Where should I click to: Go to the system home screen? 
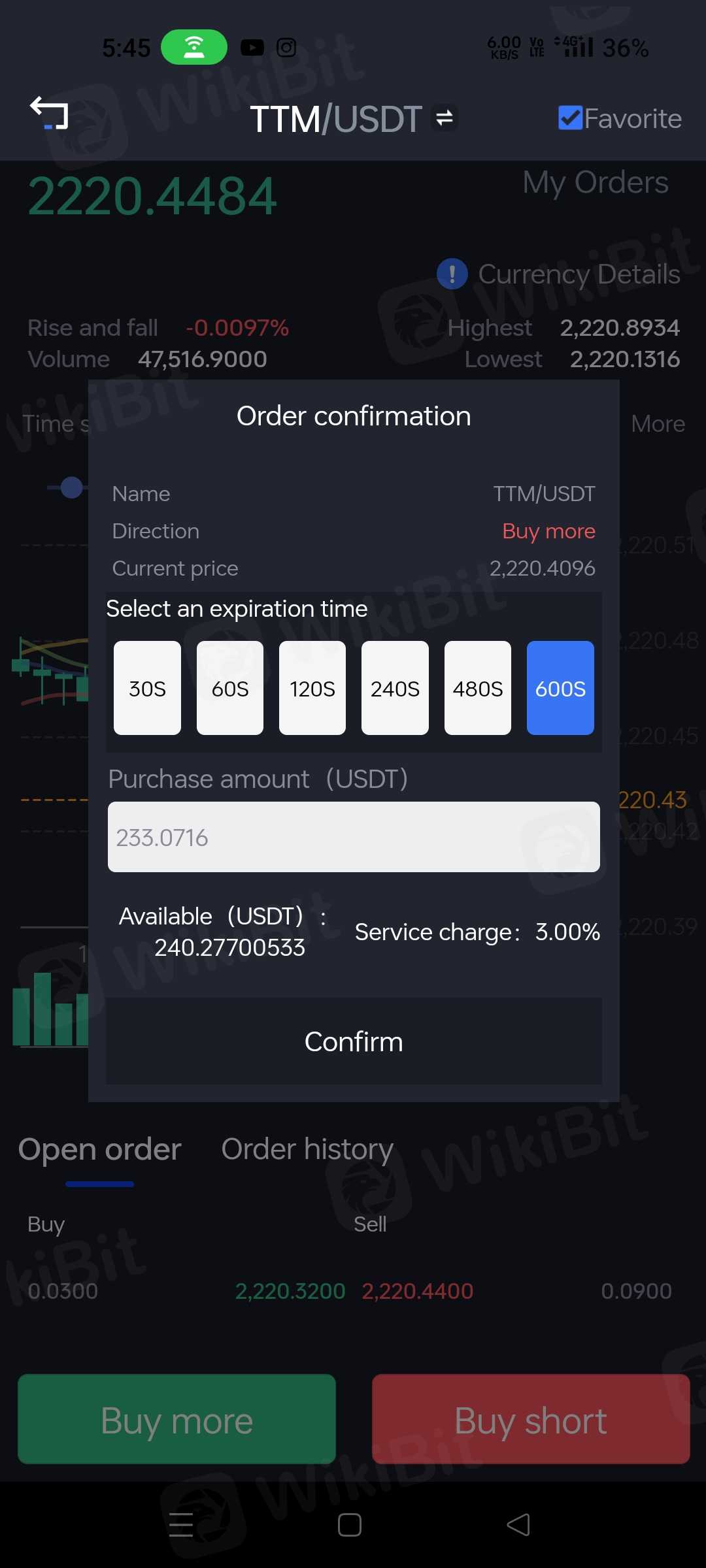click(x=350, y=1525)
